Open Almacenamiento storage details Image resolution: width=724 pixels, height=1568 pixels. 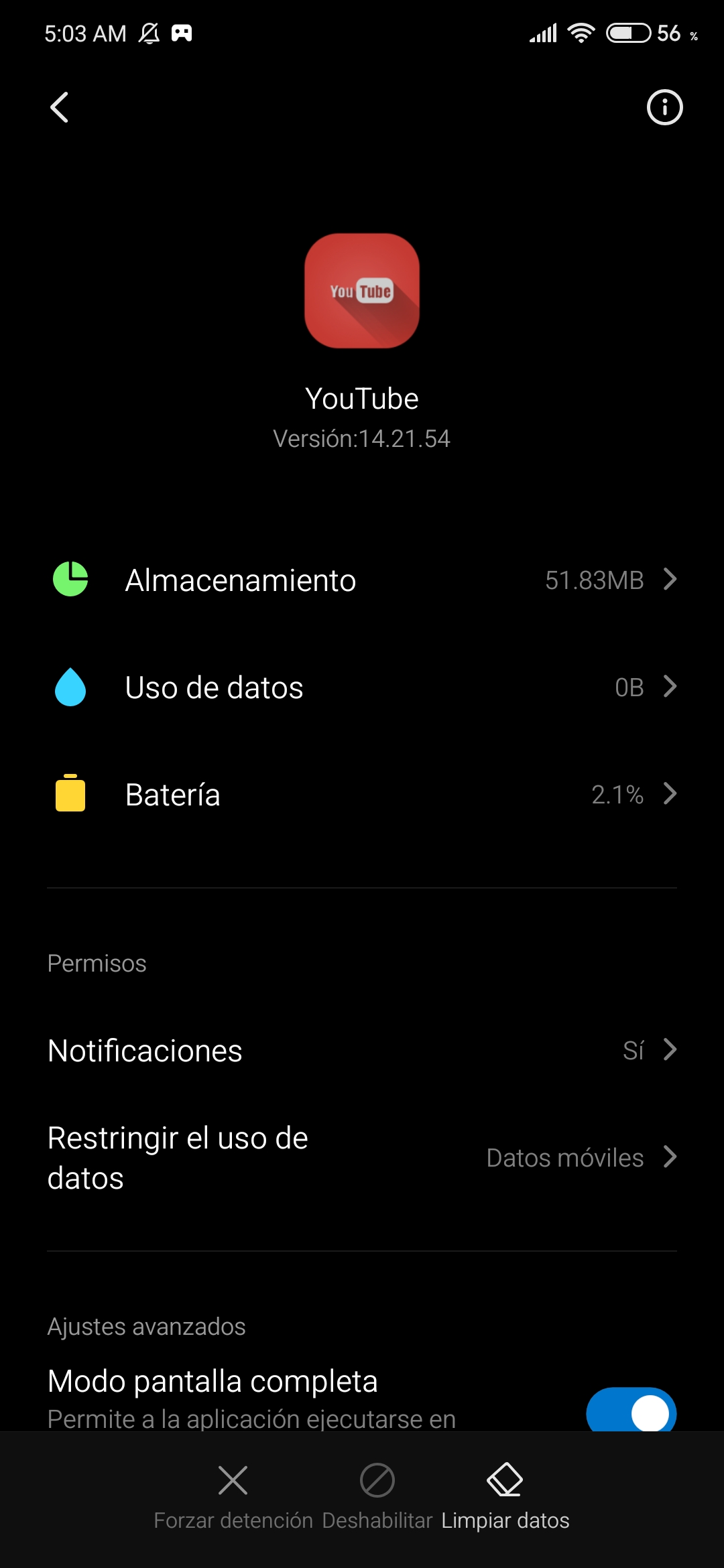362,580
